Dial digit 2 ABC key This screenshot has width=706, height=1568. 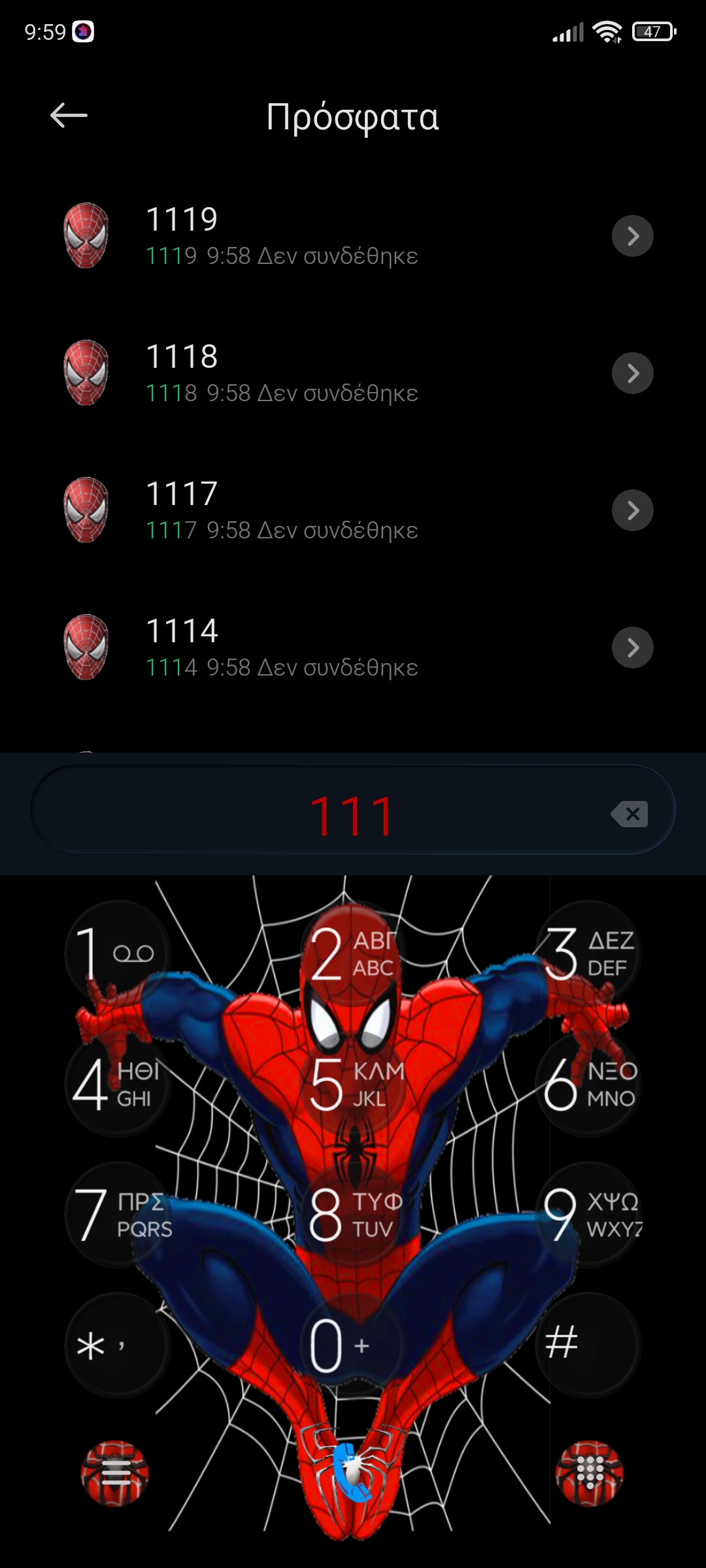coord(353,954)
